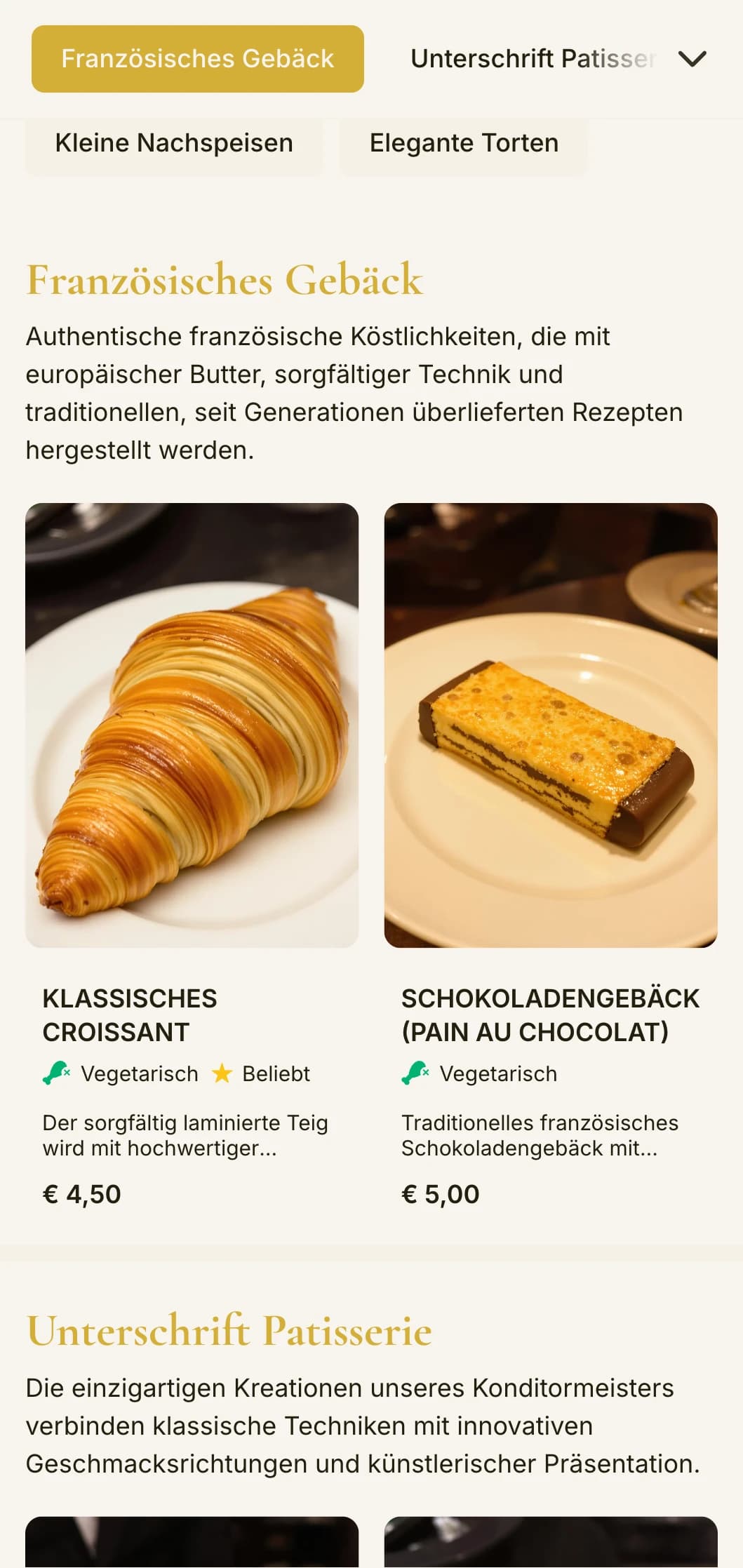
Task: Click the vegetarian leaf on the Schokoladengebäck
Action: pos(415,1073)
